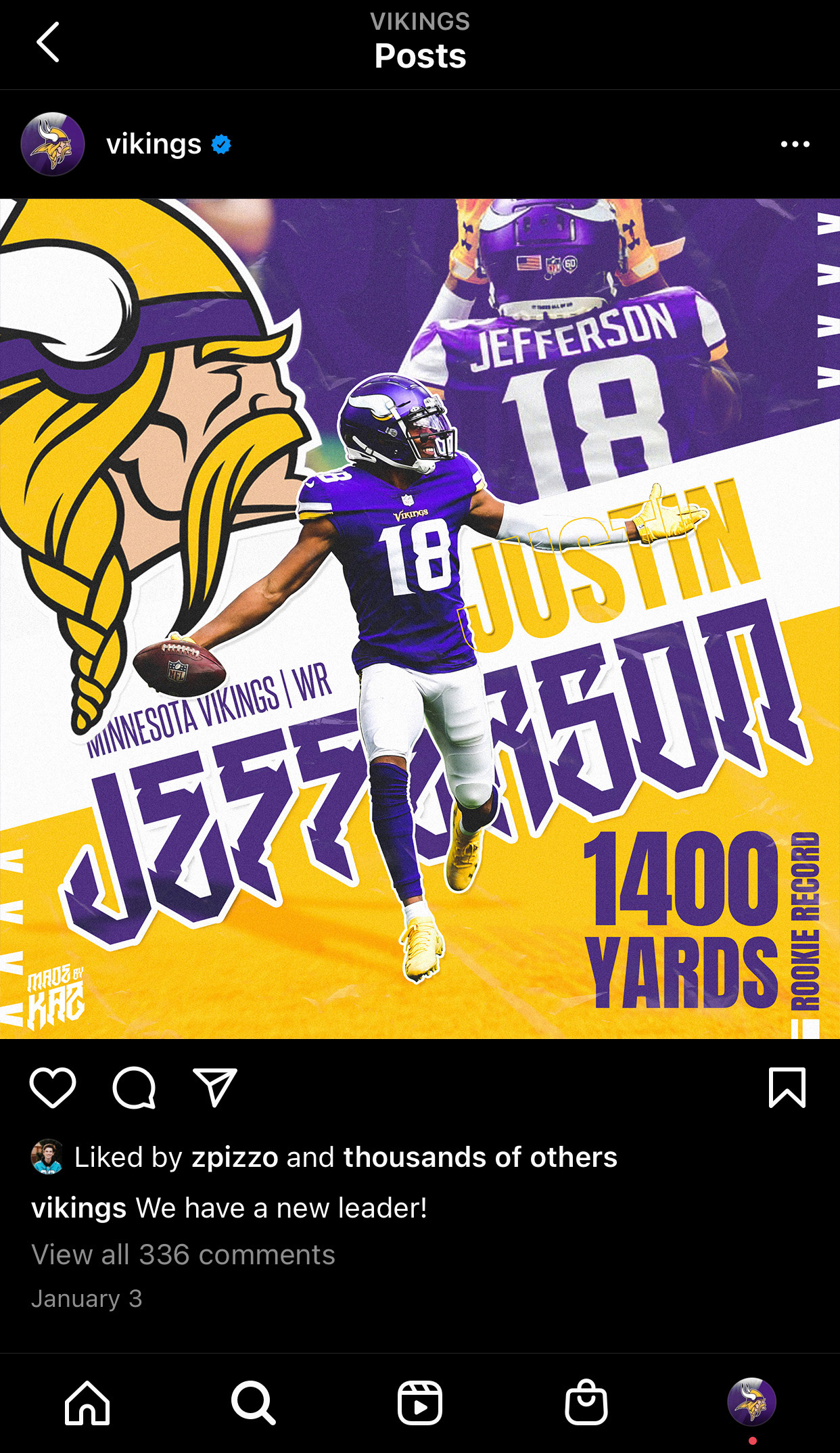The image size is (840, 1453).
Task: Open the vikings profile avatar
Action: 53,144
